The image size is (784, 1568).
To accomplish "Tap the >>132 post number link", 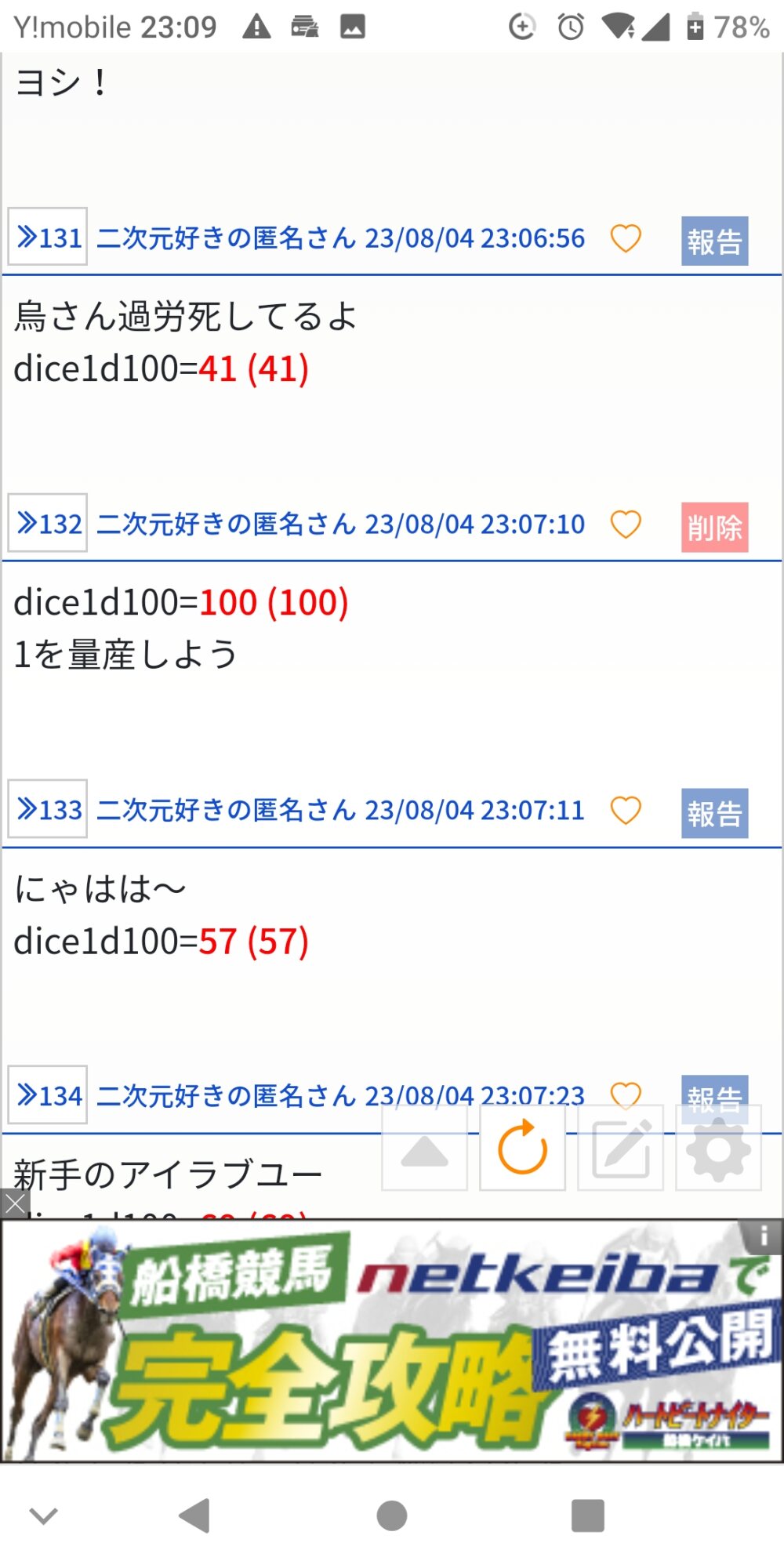I will (x=48, y=523).
